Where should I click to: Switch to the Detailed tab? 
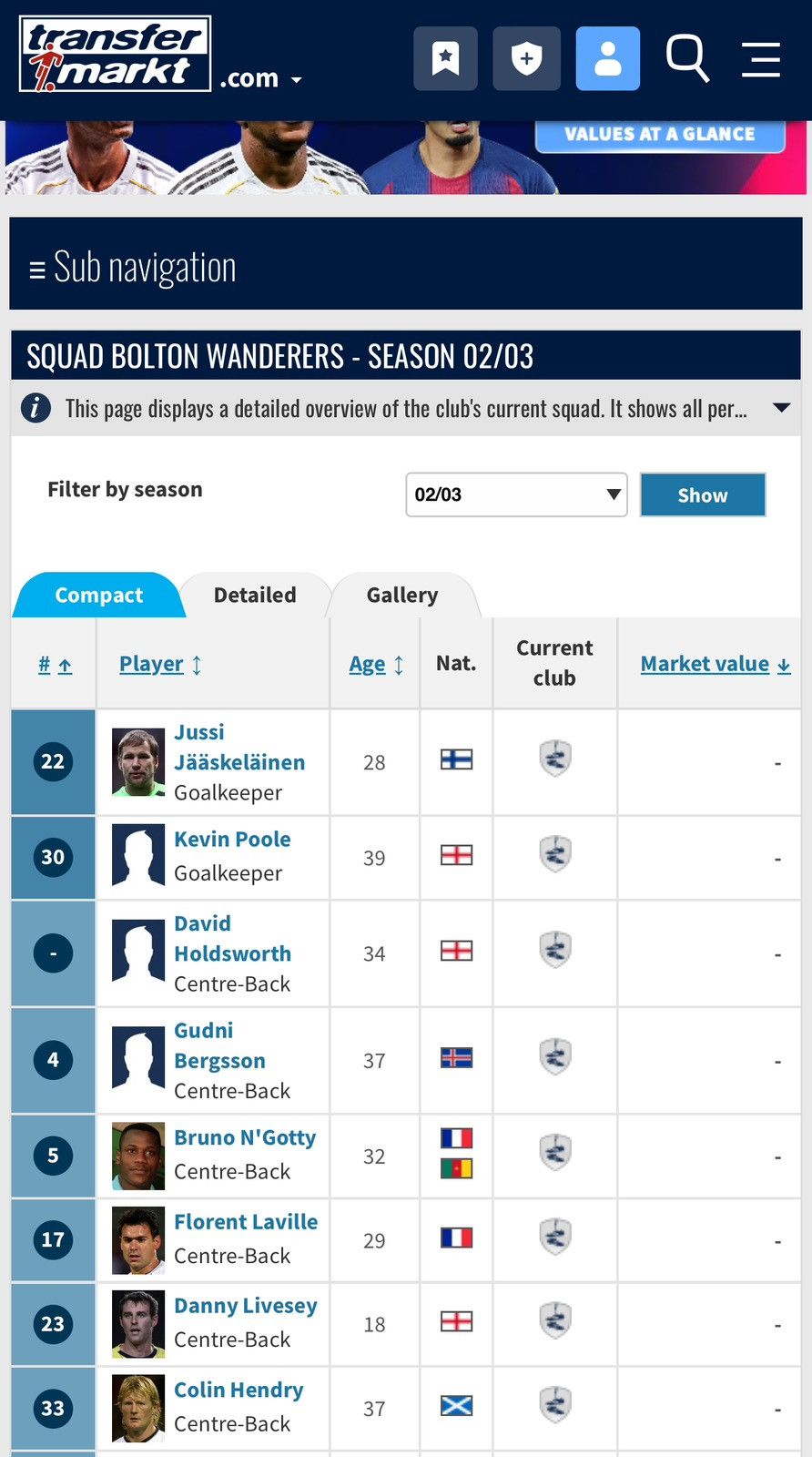(x=255, y=595)
